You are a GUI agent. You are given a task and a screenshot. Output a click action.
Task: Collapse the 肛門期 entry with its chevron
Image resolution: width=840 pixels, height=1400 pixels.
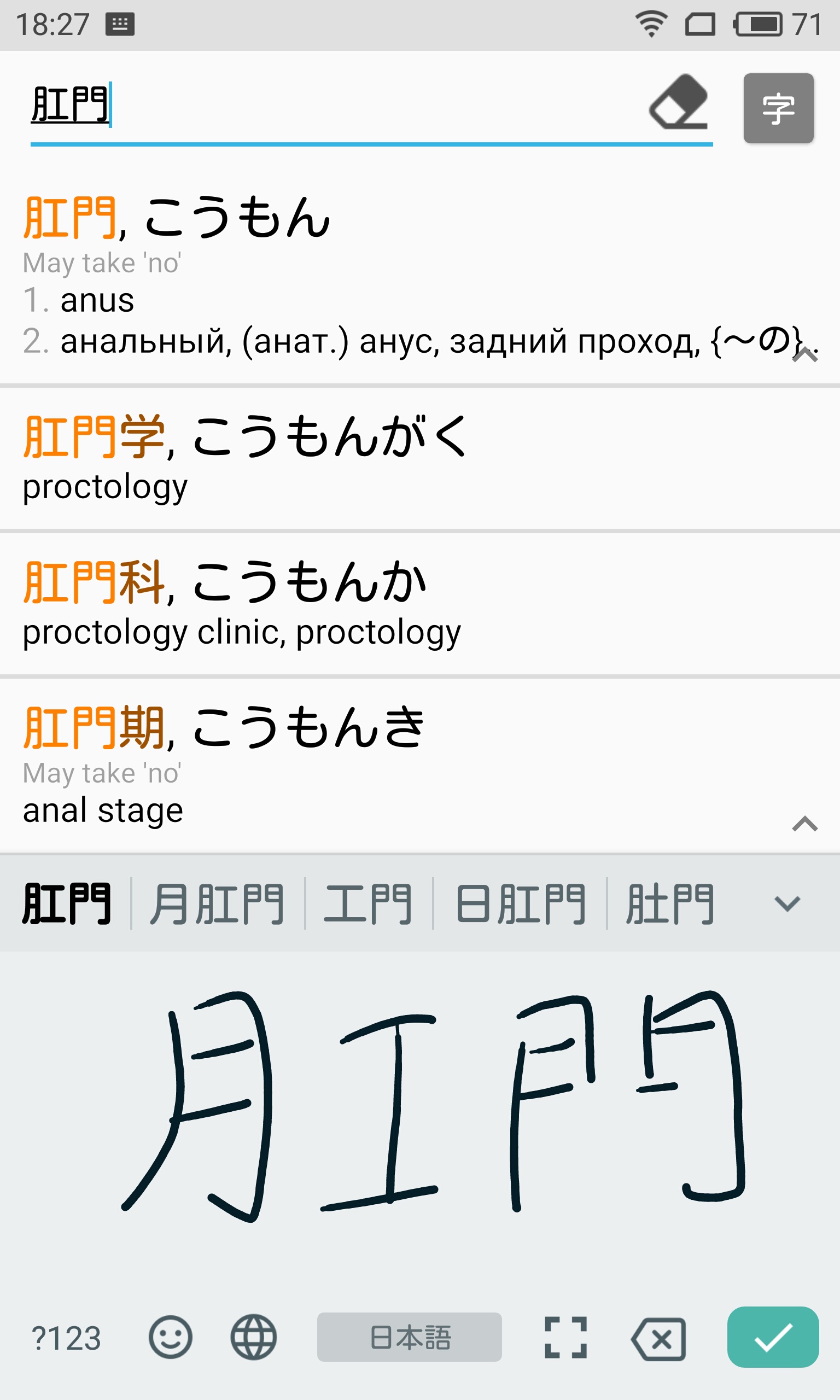point(805,824)
